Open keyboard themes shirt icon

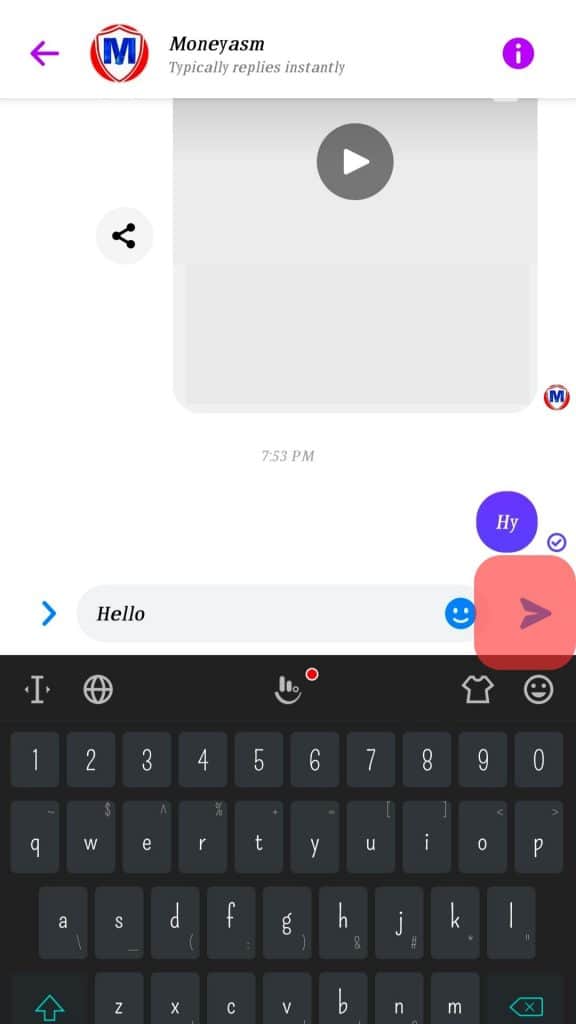(478, 690)
